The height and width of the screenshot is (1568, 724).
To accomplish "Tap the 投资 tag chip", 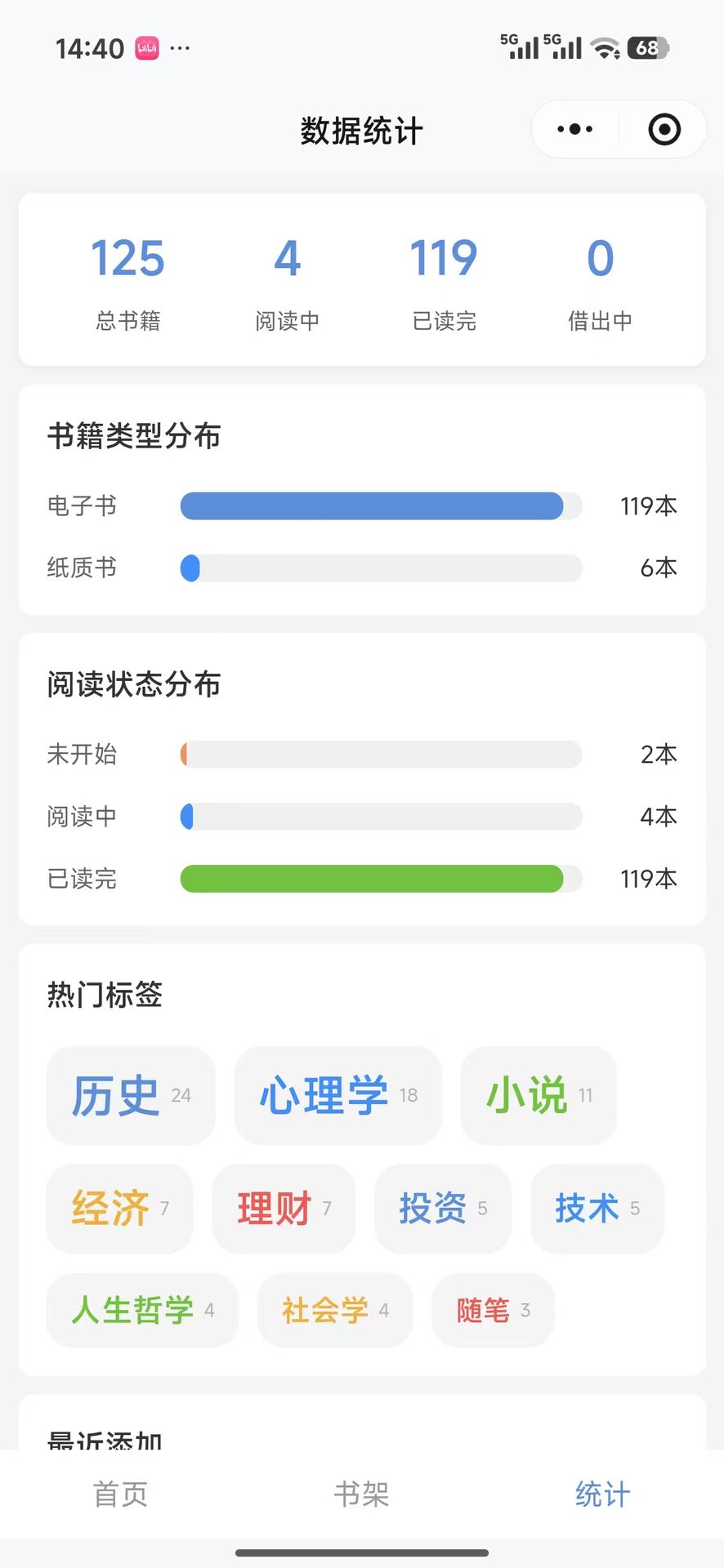I will click(x=443, y=1209).
